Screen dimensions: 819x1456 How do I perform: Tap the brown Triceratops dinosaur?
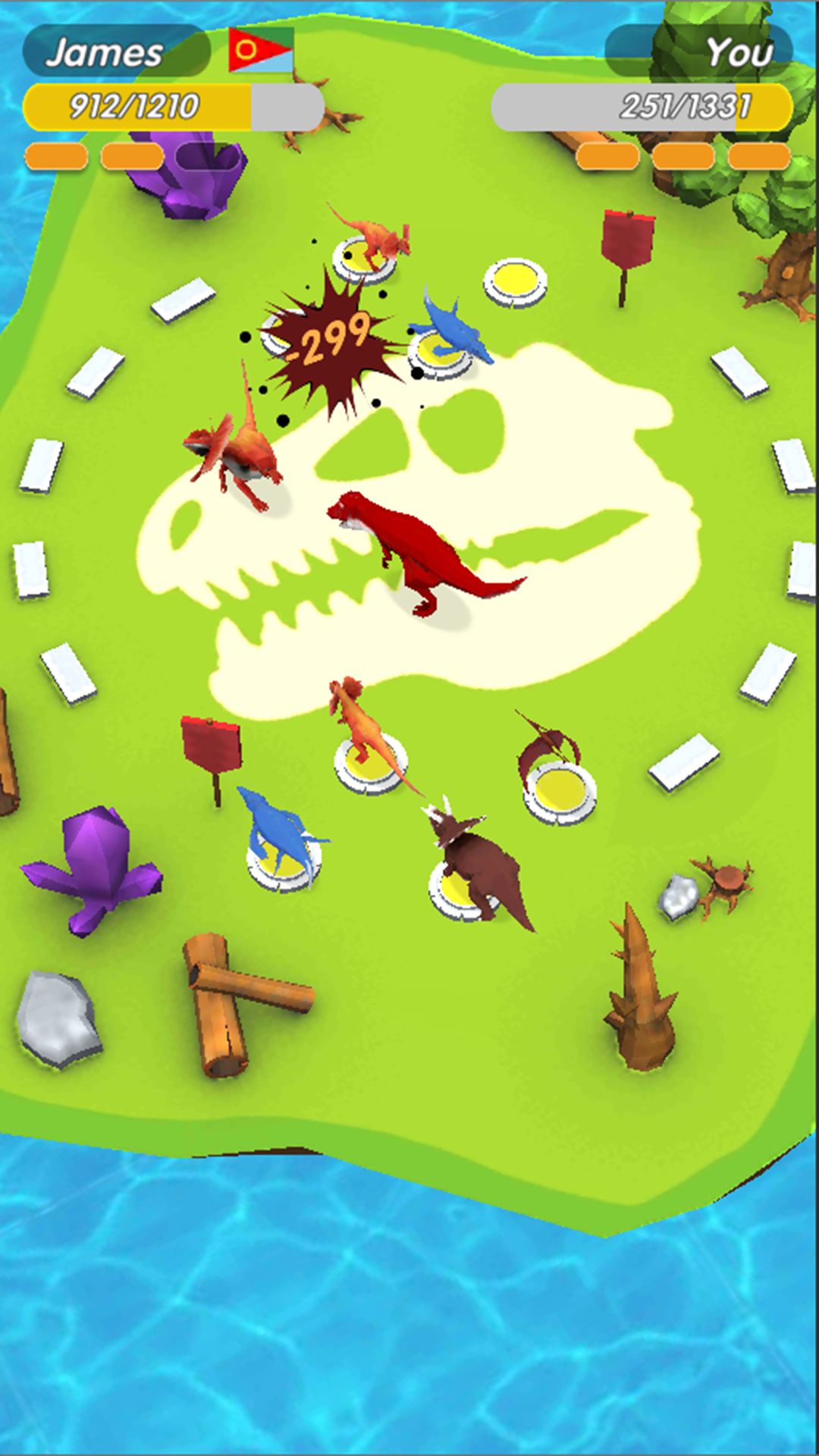[x=489, y=864]
